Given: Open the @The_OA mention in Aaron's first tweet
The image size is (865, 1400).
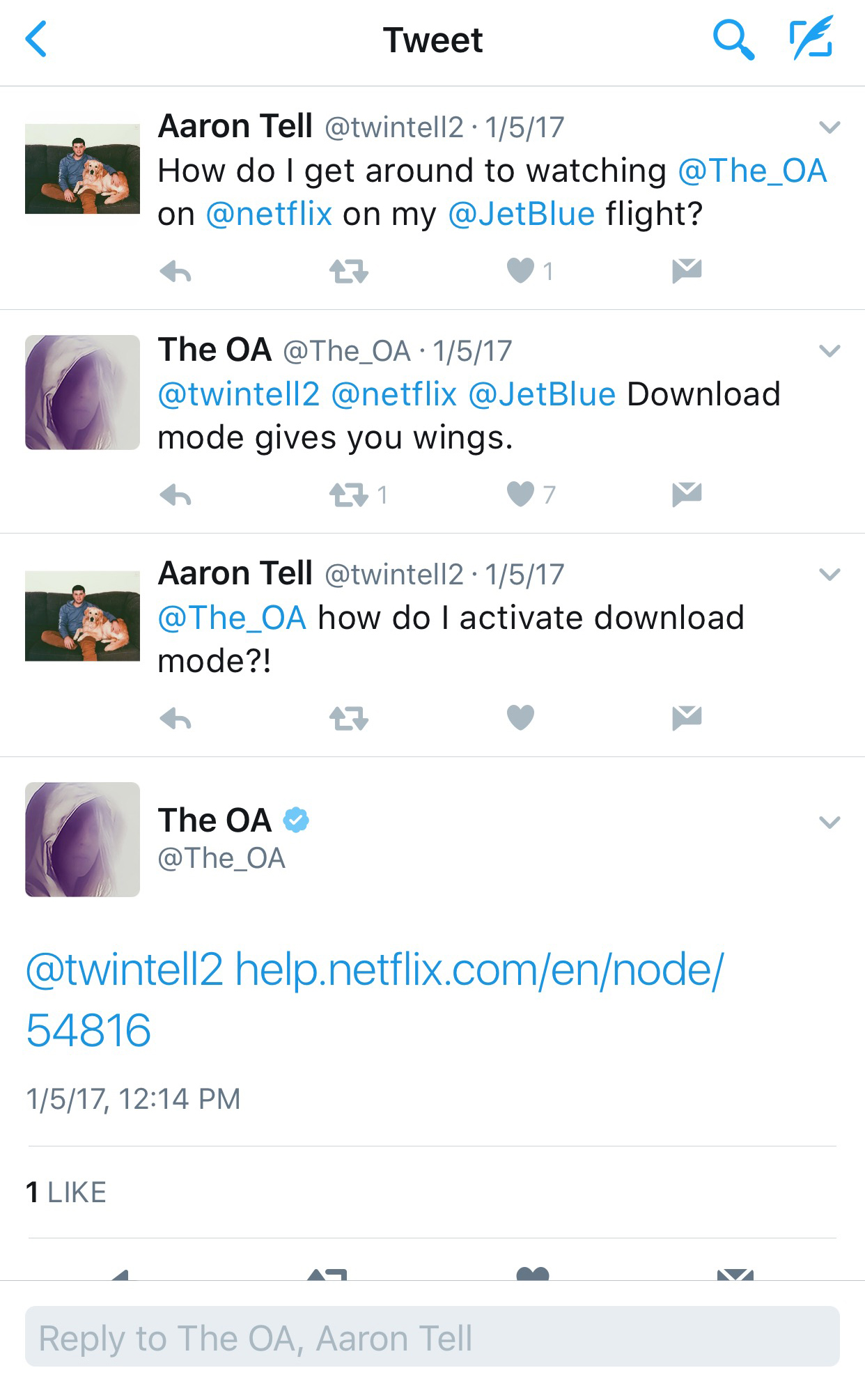Looking at the screenshot, I should [x=753, y=171].
